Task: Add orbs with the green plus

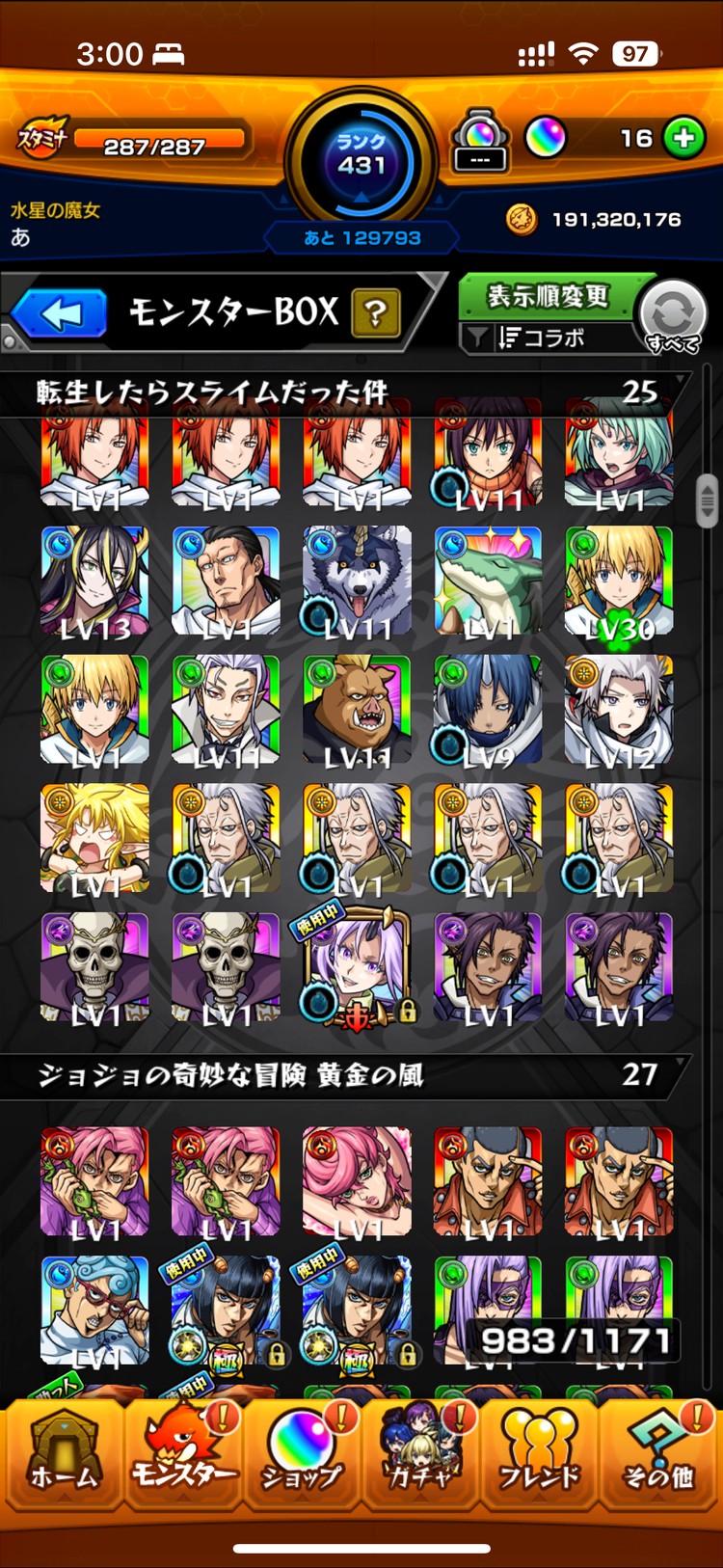Action: point(683,139)
